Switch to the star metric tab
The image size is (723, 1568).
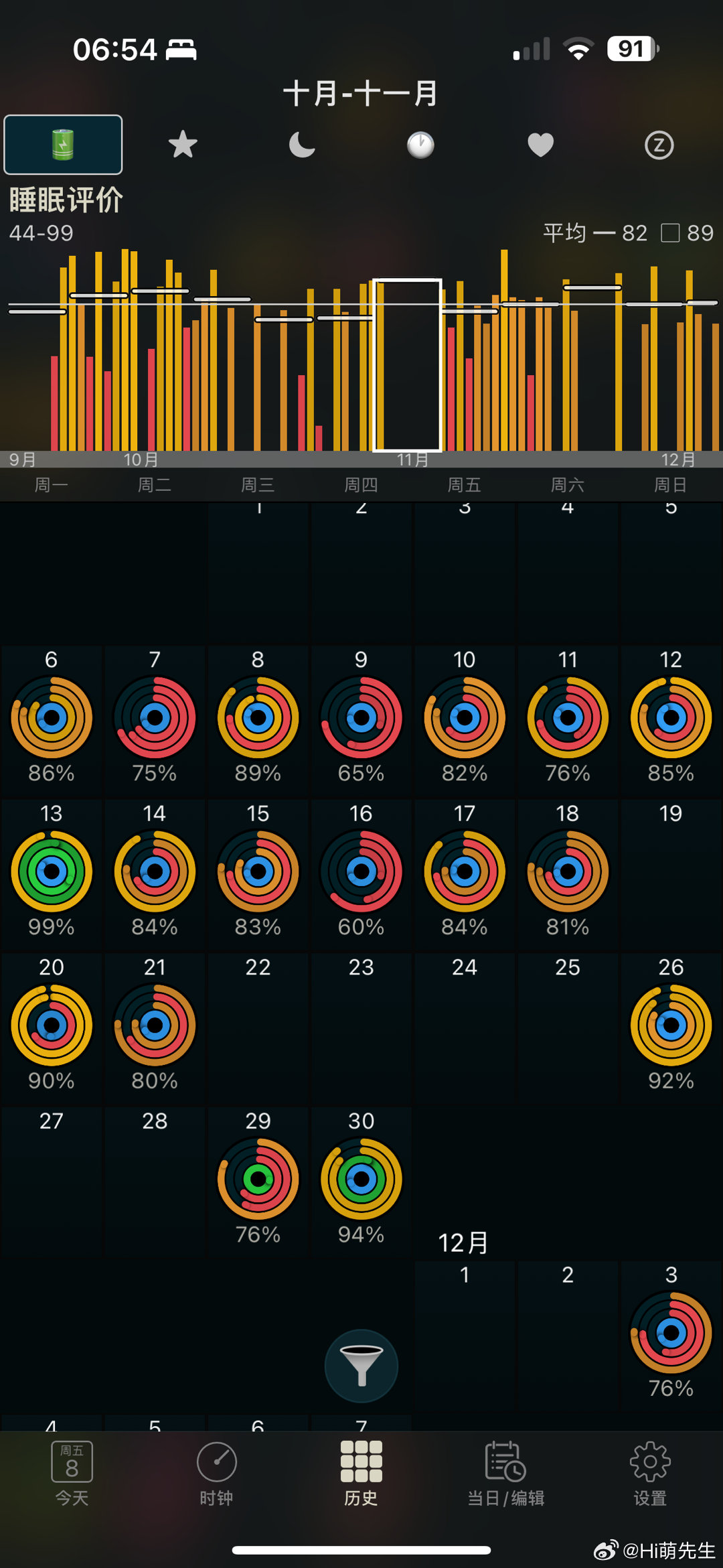[183, 145]
